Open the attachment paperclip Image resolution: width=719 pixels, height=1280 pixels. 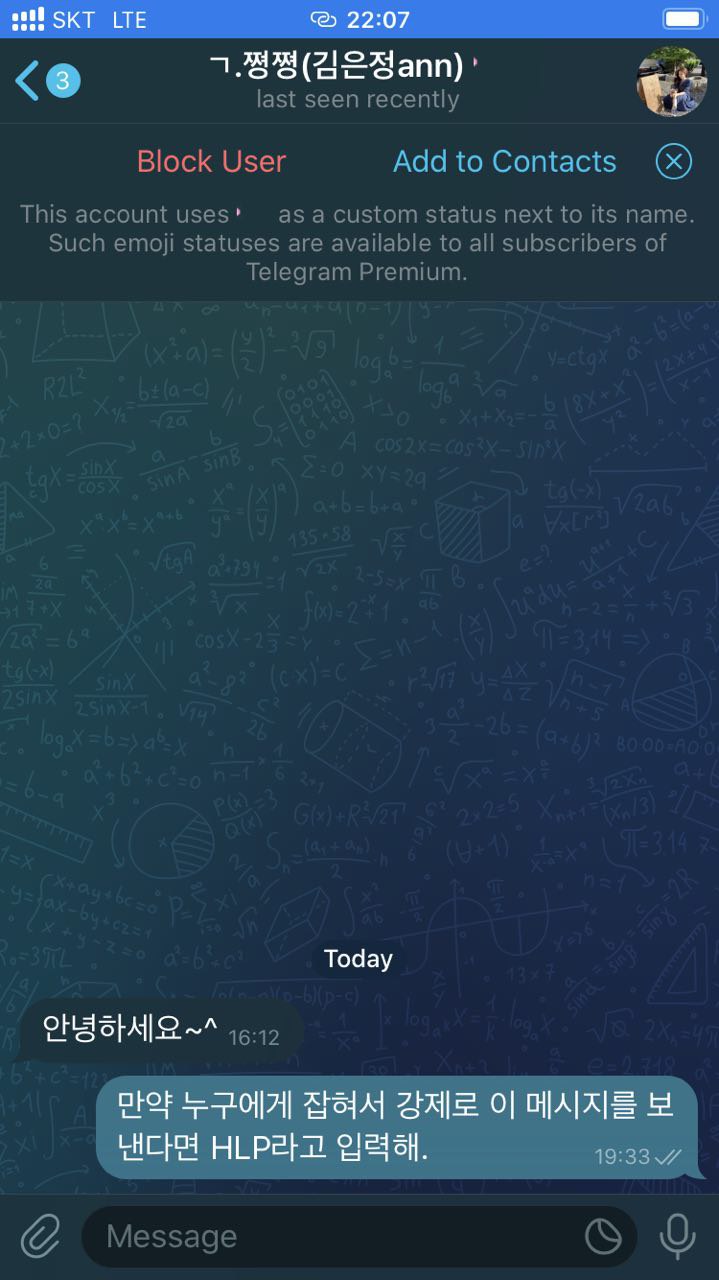click(x=41, y=1236)
